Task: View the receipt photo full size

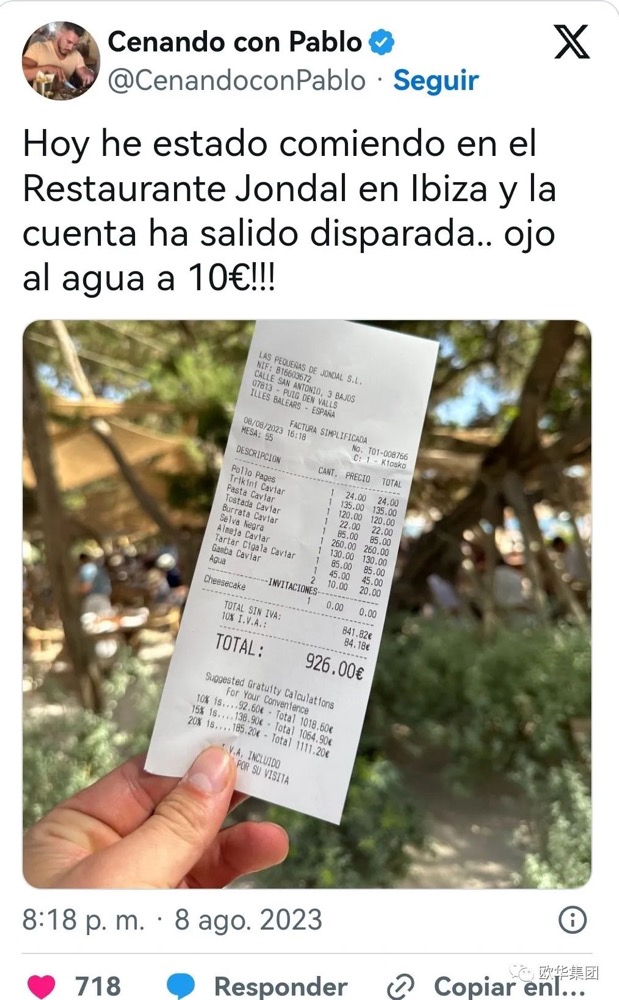Action: tap(307, 604)
